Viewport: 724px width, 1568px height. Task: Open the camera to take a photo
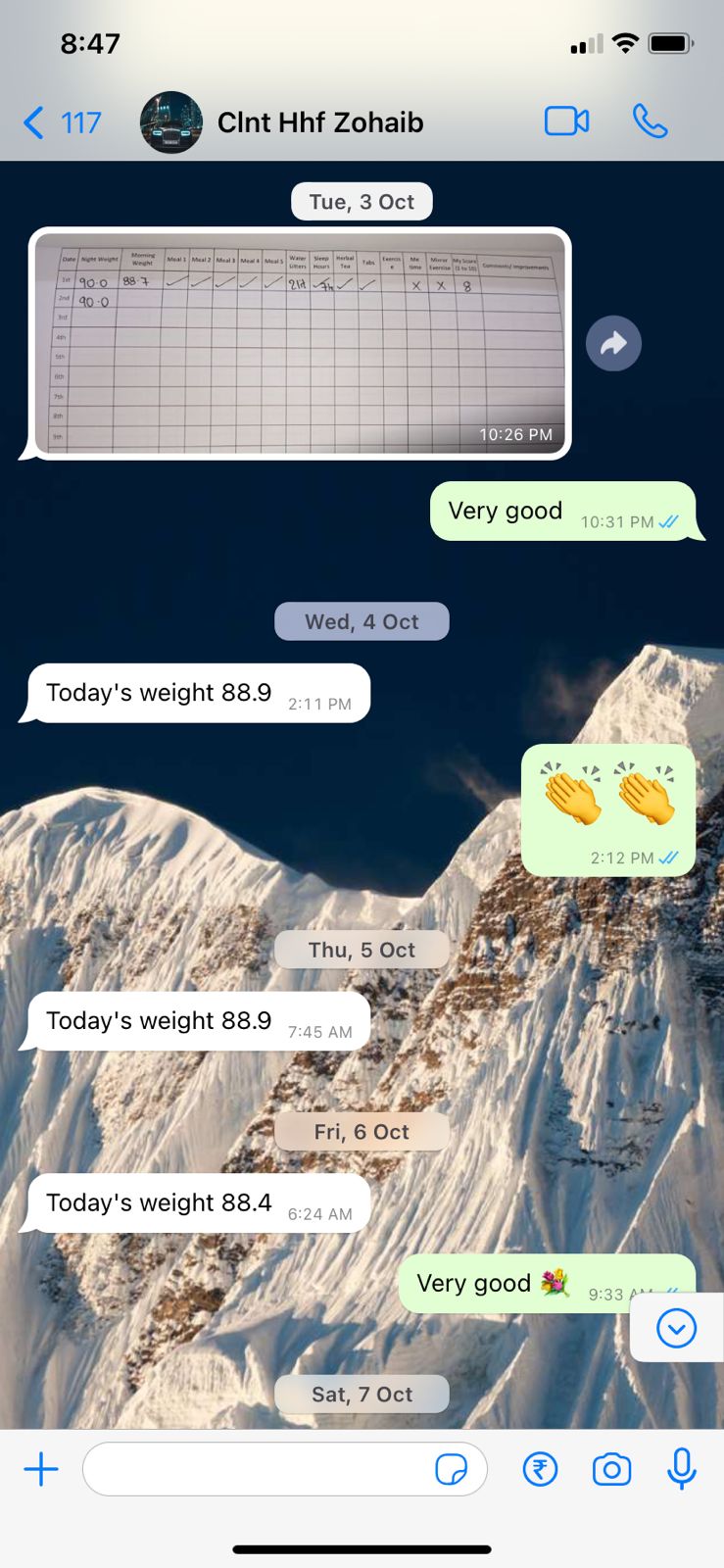tap(611, 1469)
